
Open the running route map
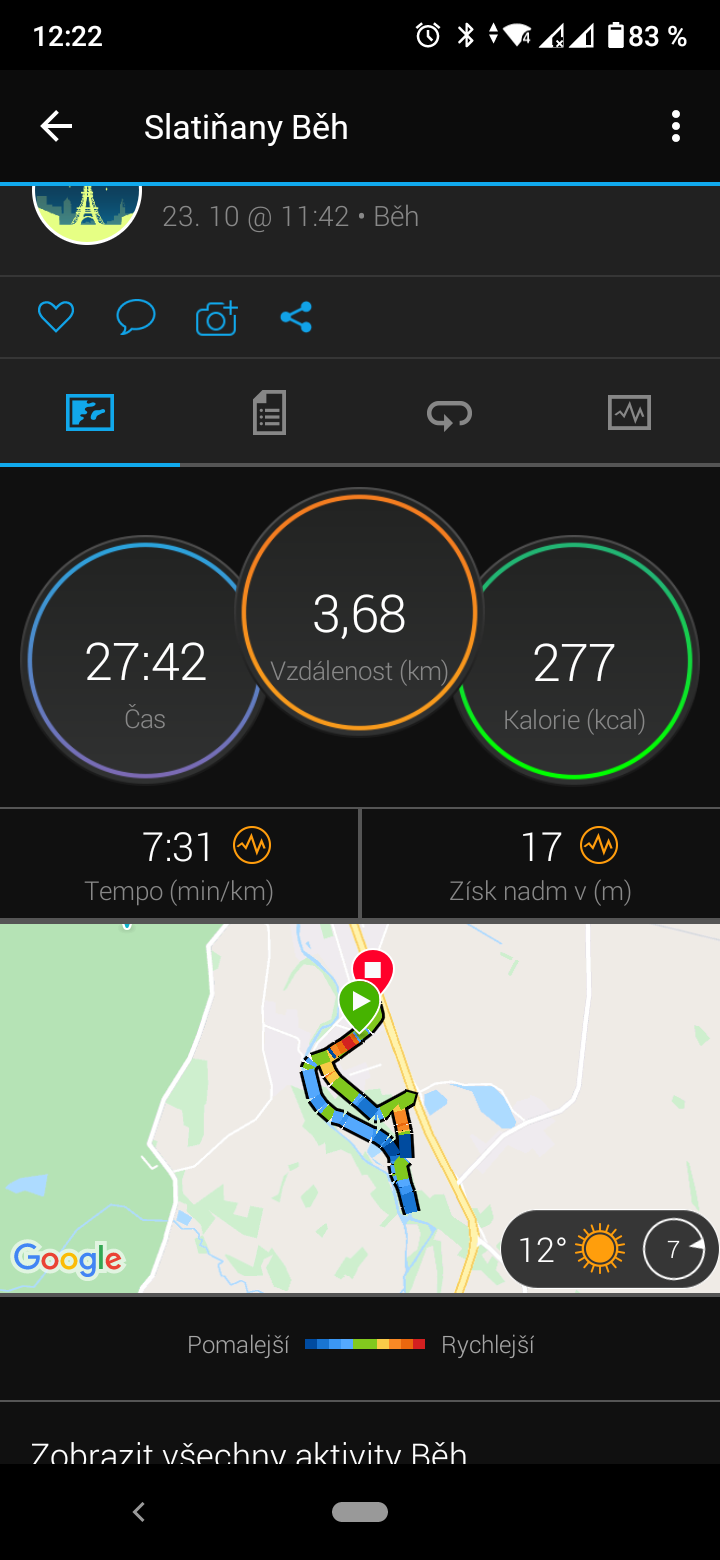coord(360,1107)
